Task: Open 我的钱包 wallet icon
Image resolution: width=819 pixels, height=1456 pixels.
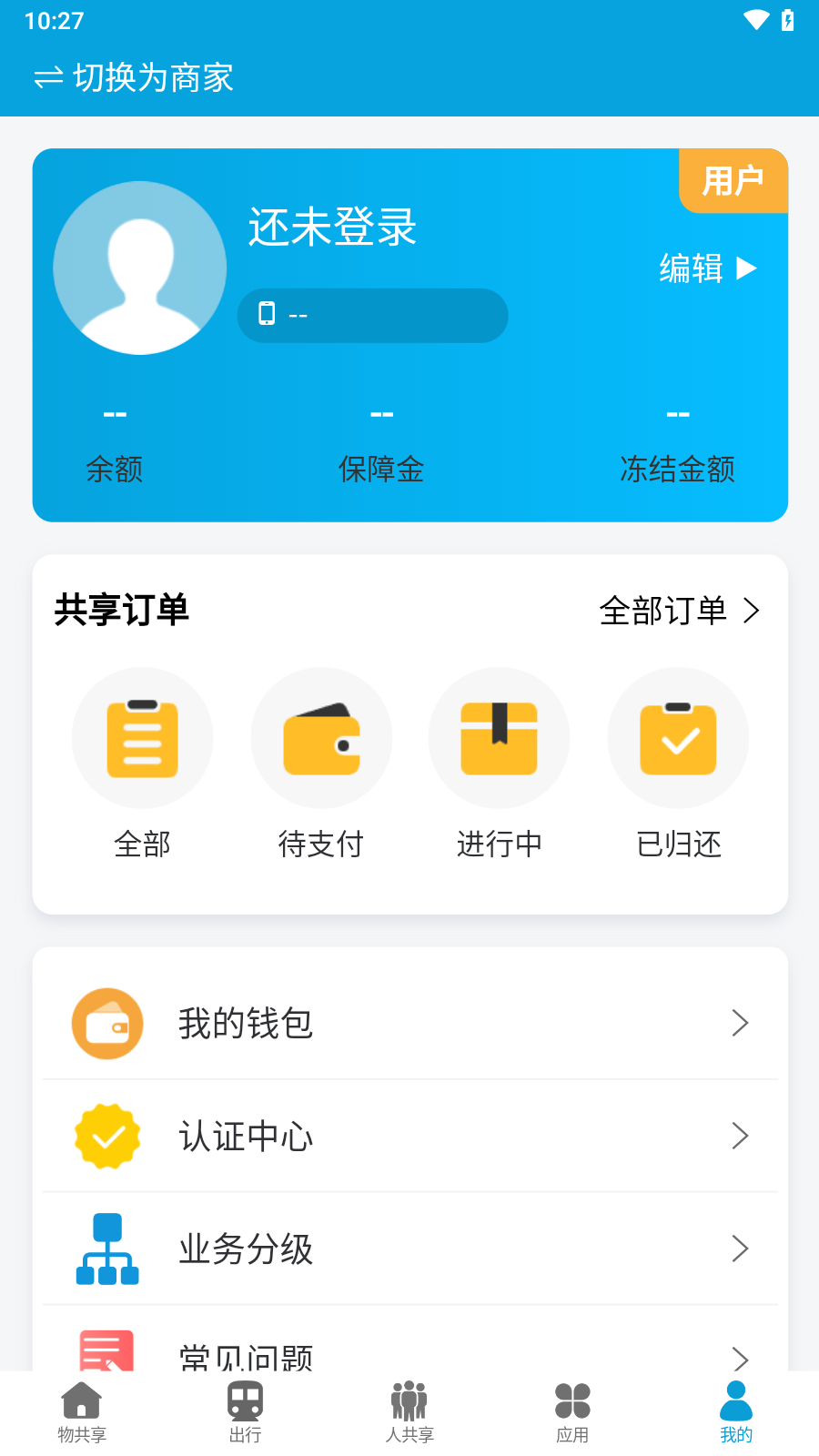Action: 106,1023
